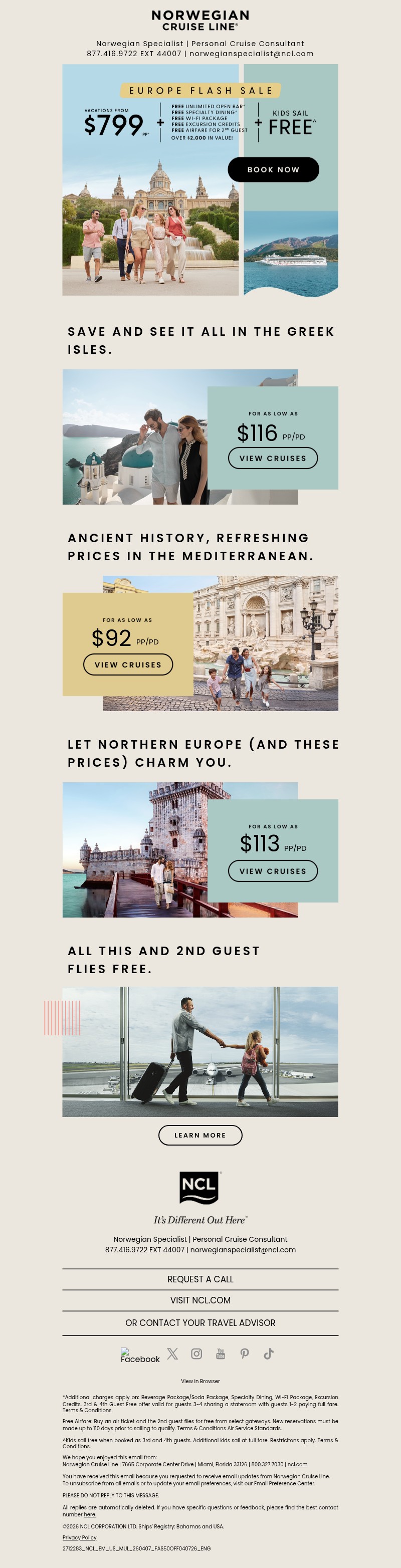401x1568 pixels.
Task: Open the TikTok icon
Action: (268, 1354)
